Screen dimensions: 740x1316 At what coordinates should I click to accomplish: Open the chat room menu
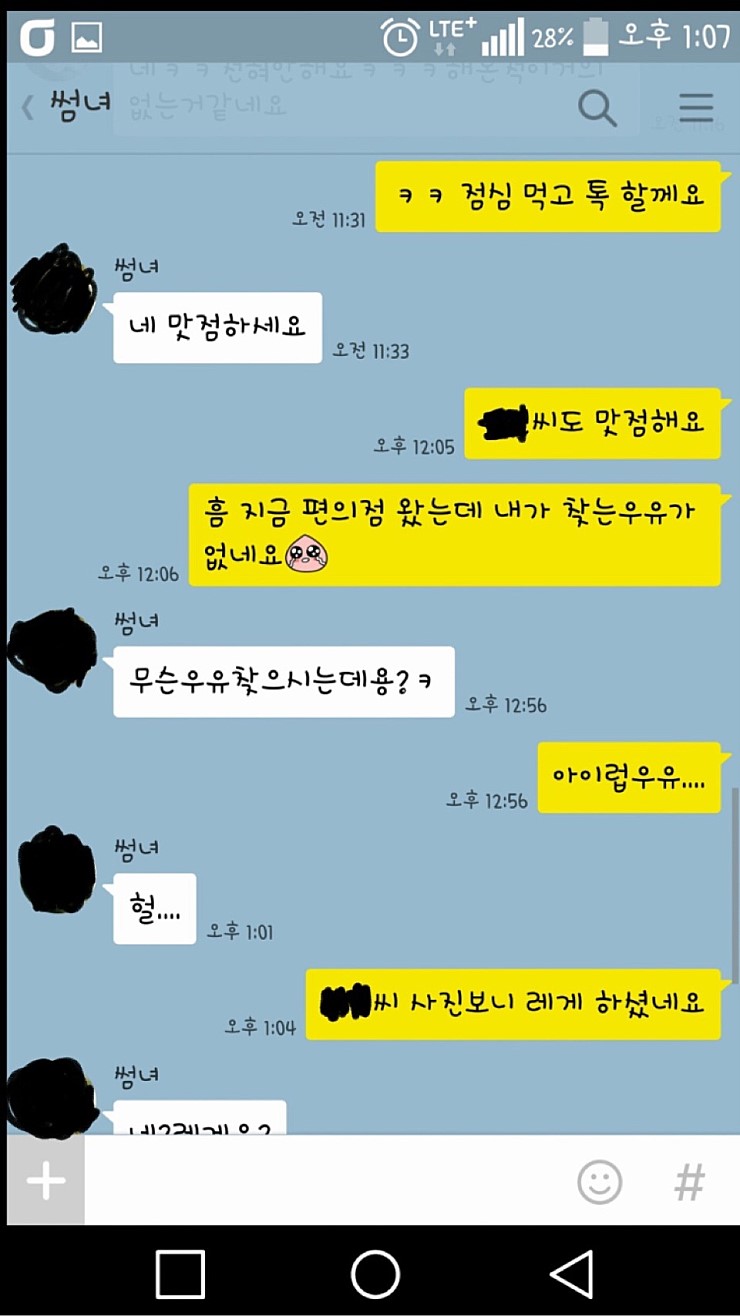coord(695,107)
